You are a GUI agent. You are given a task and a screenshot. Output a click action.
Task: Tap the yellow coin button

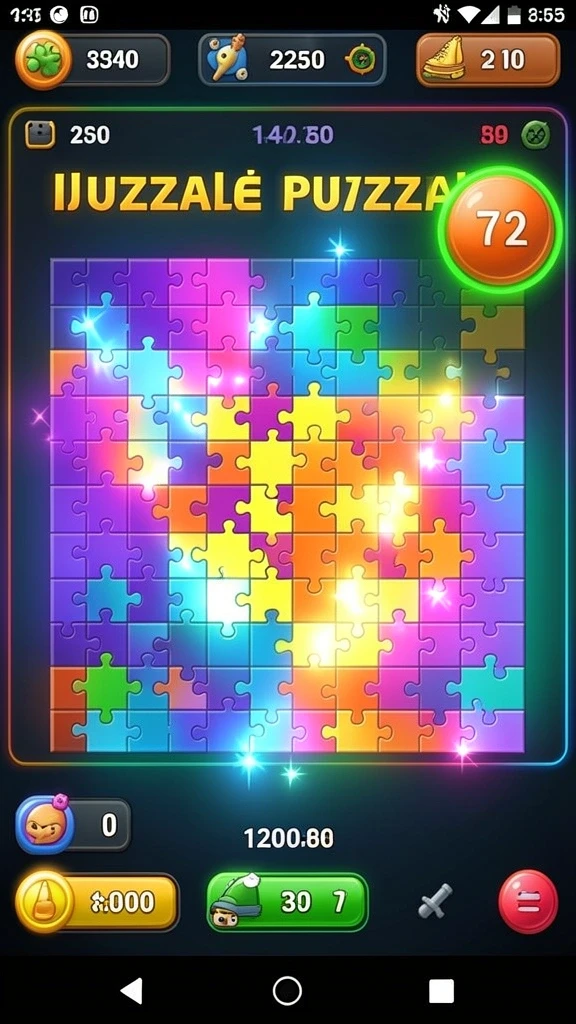click(97, 902)
